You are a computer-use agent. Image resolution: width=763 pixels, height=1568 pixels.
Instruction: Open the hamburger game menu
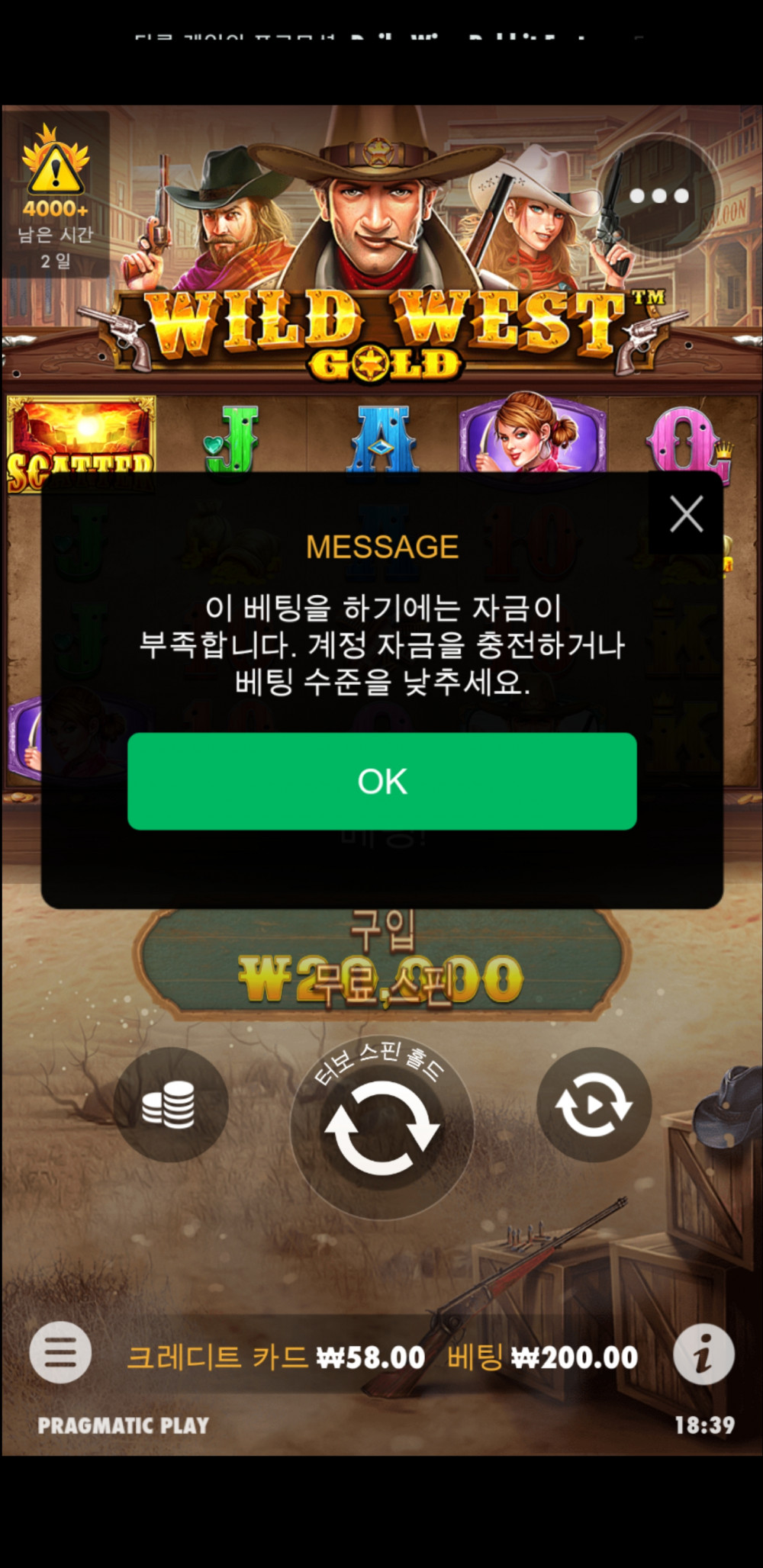[x=60, y=1354]
